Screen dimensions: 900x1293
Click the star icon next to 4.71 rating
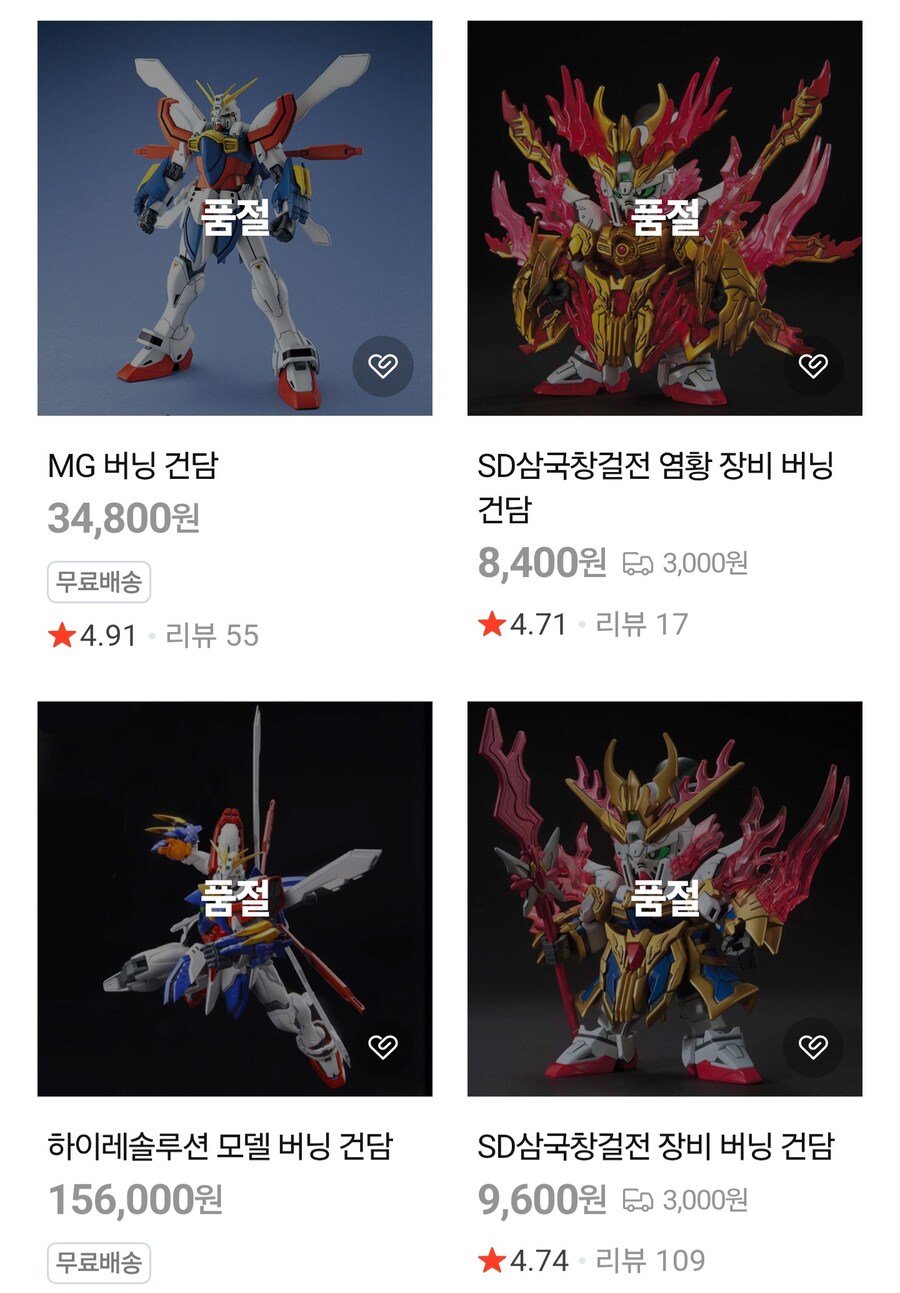[x=490, y=622]
